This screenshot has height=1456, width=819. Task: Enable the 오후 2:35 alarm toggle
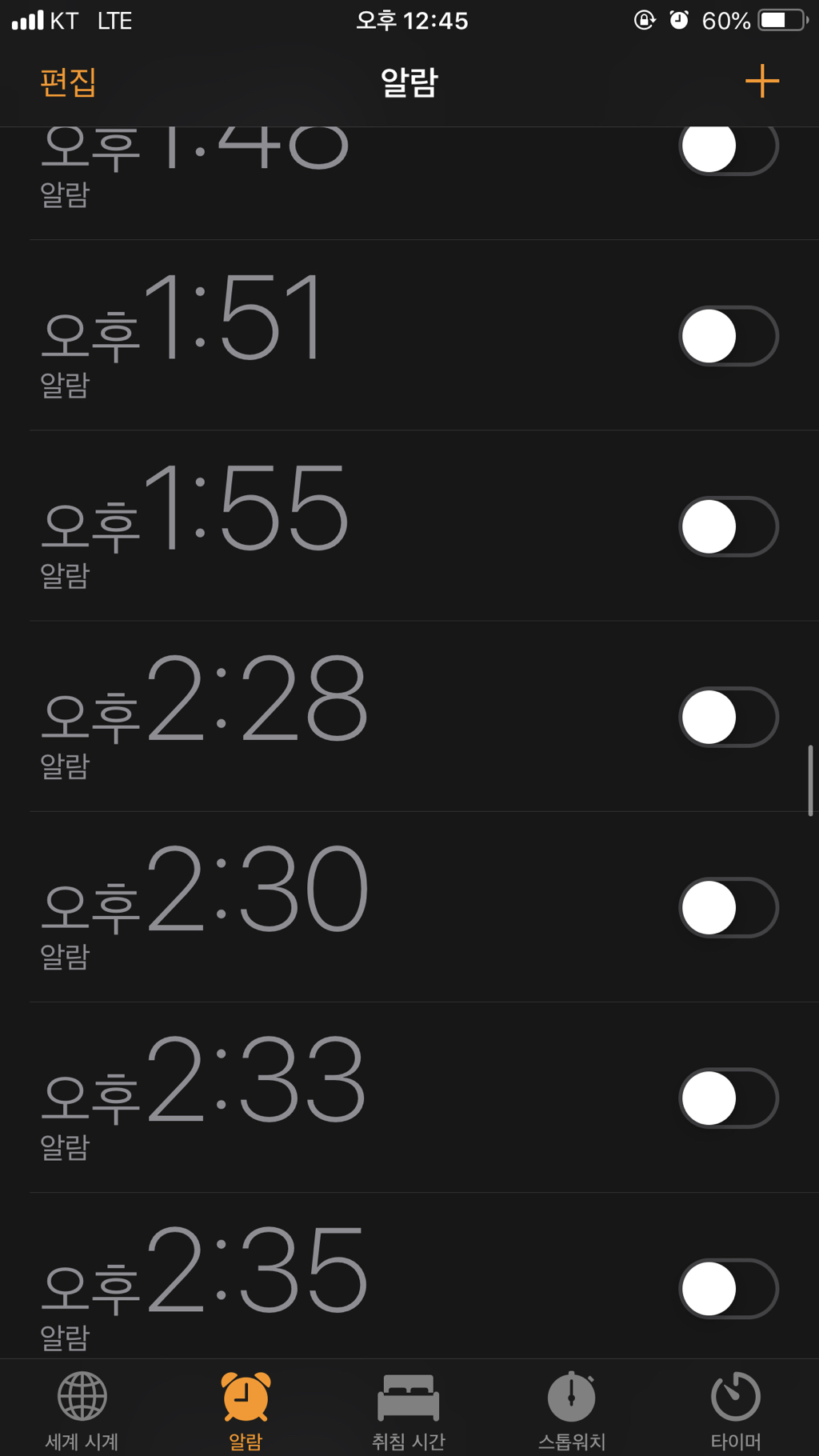729,1288
